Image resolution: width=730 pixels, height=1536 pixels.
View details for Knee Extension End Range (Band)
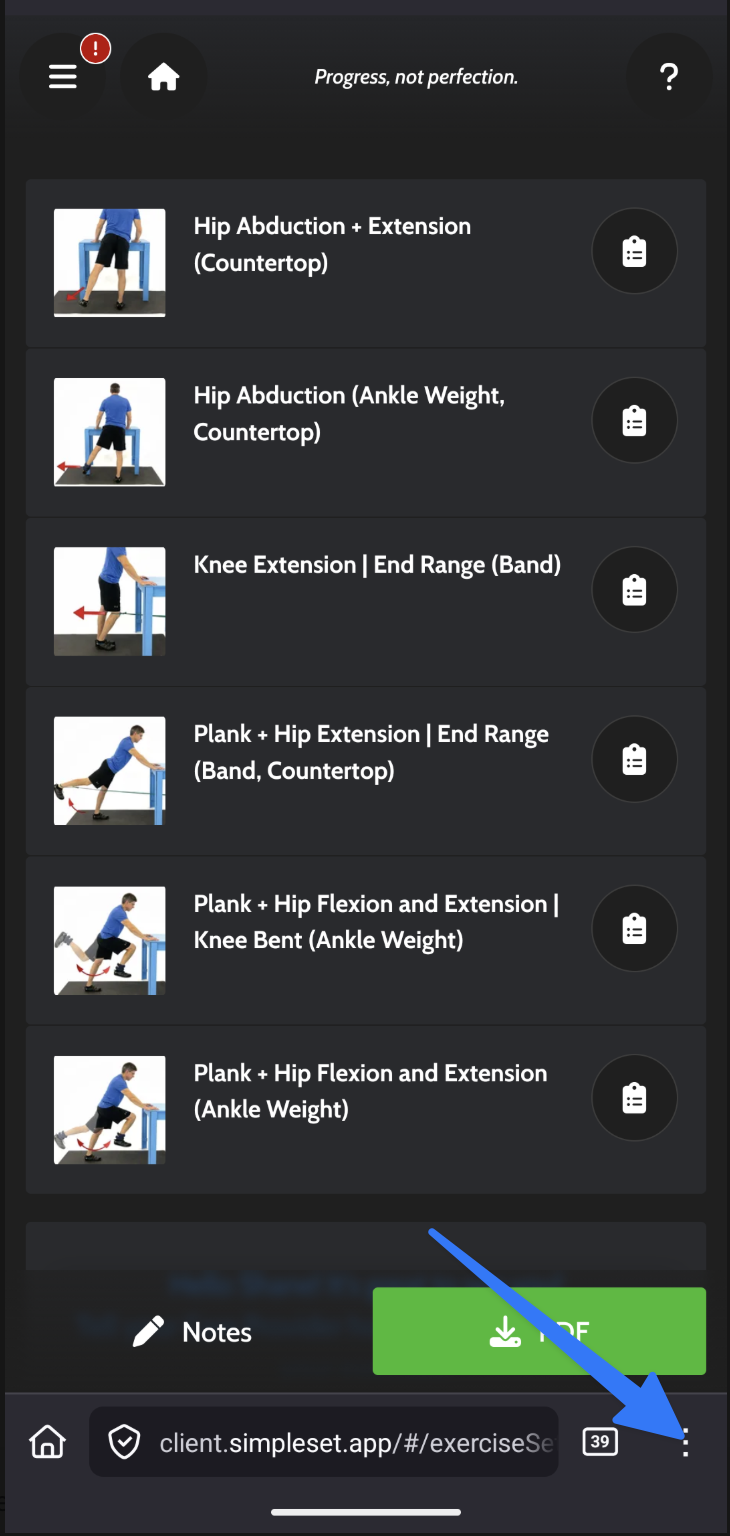tap(634, 590)
